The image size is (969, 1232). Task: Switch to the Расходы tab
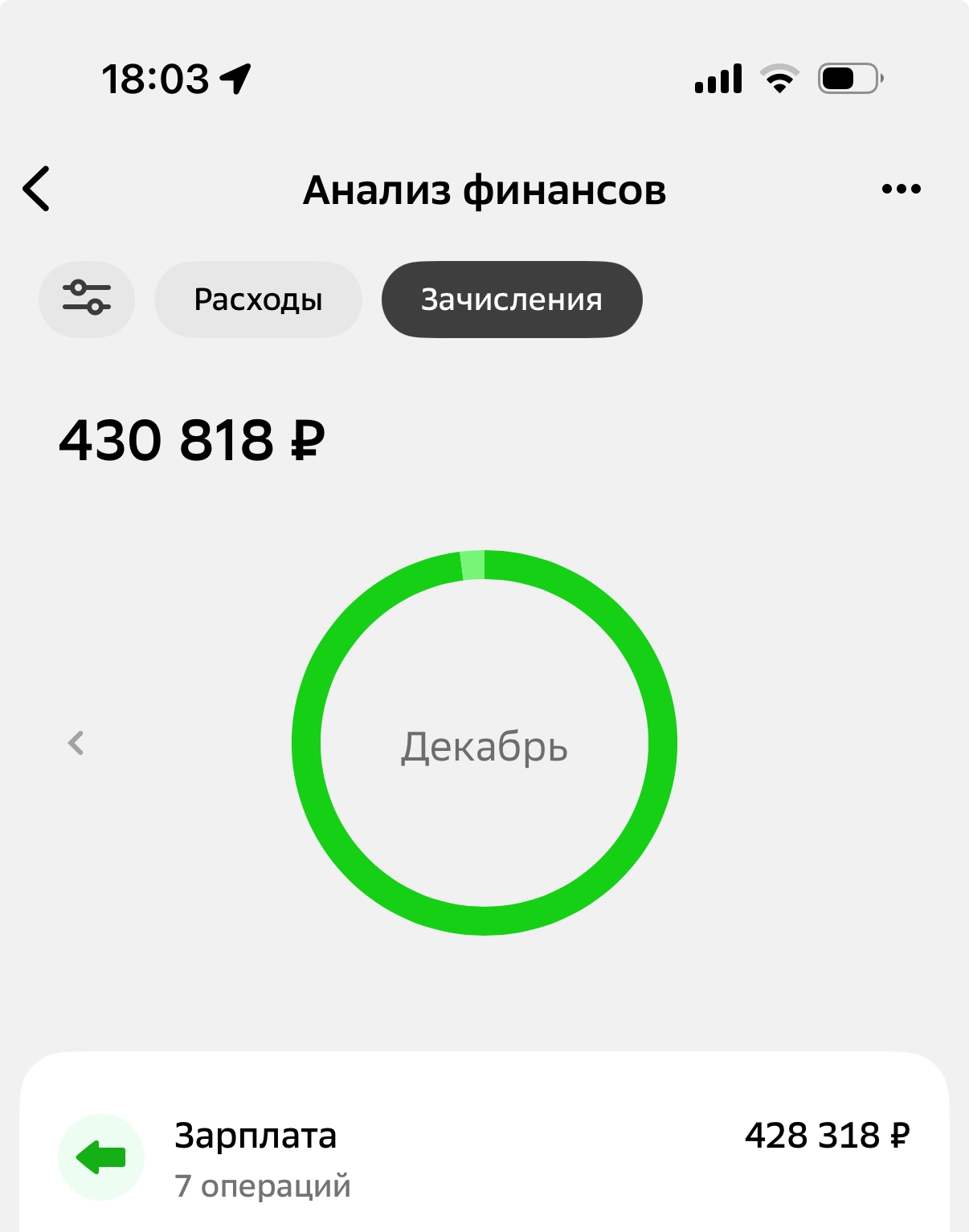coord(258,300)
